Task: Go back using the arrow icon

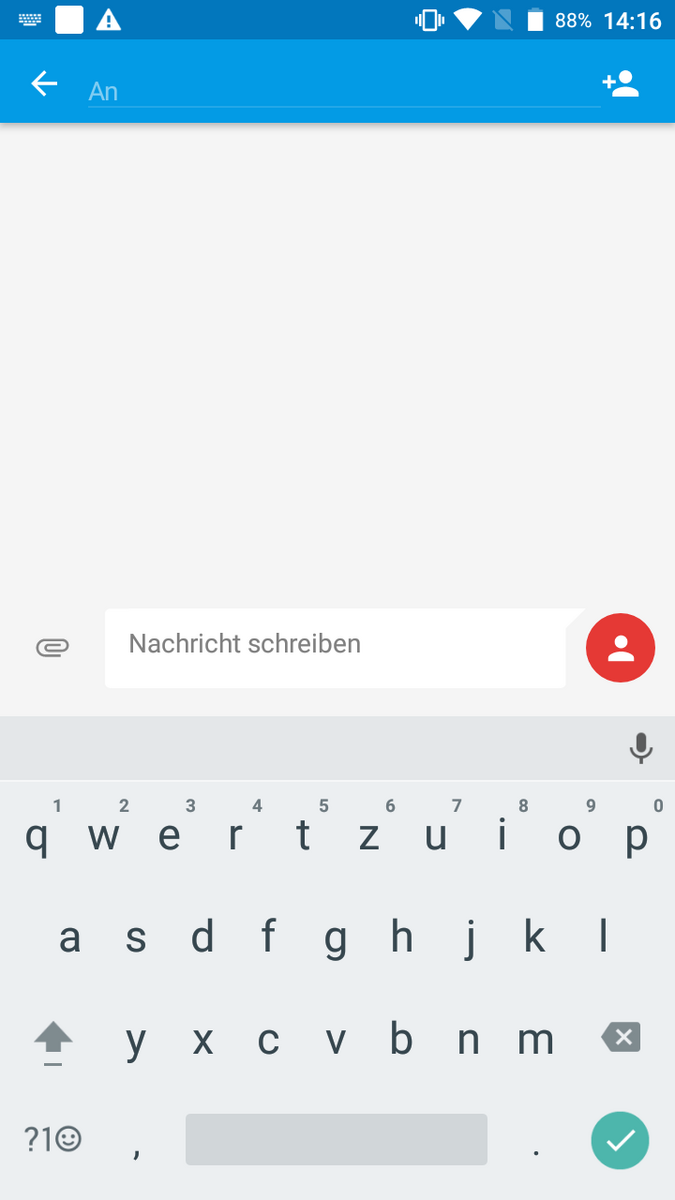Action: pyautogui.click(x=44, y=84)
